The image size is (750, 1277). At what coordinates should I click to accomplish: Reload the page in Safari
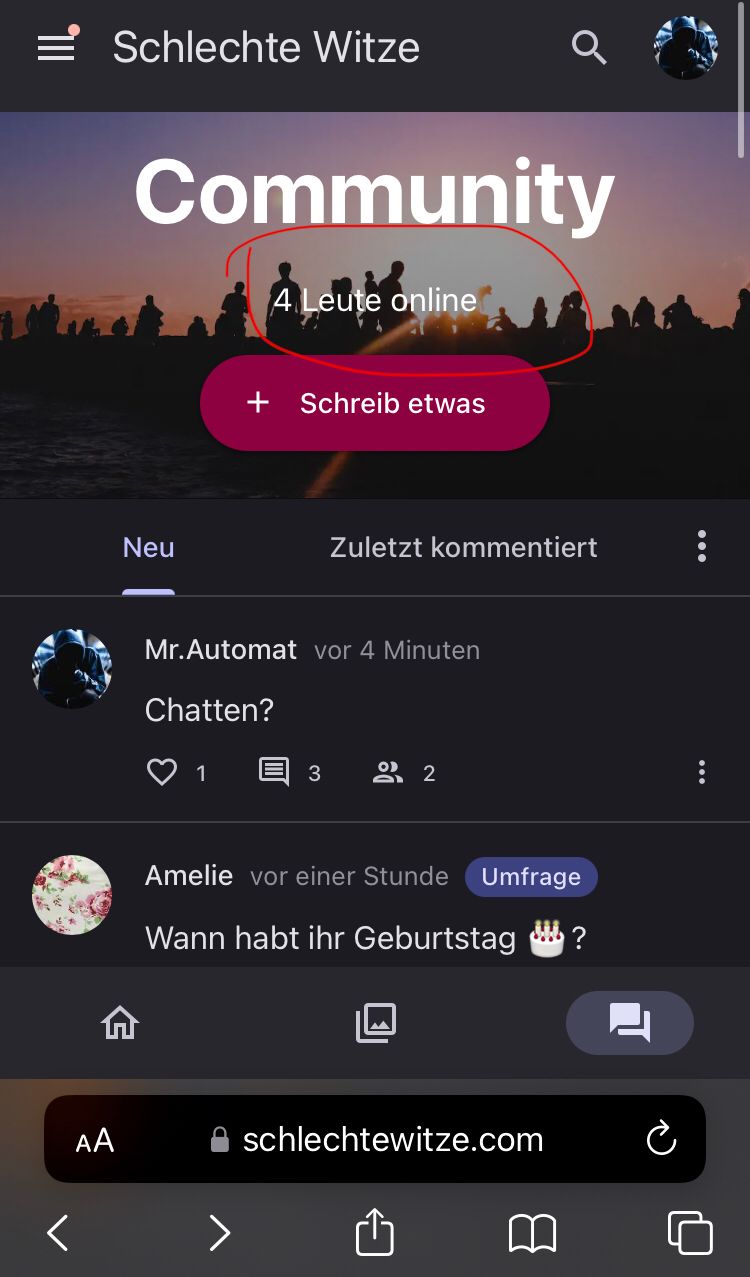pos(661,1139)
